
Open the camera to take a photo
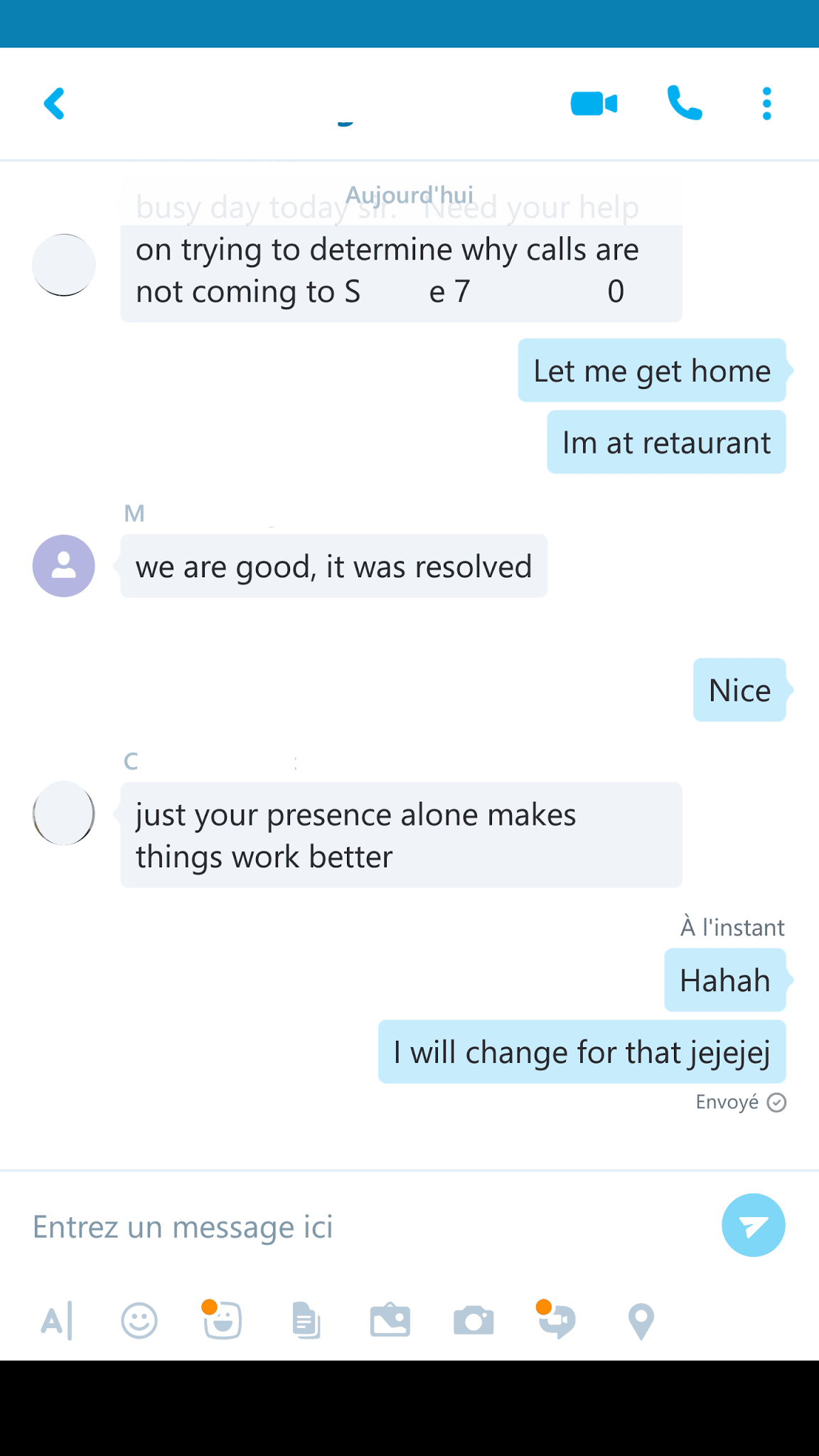473,1321
